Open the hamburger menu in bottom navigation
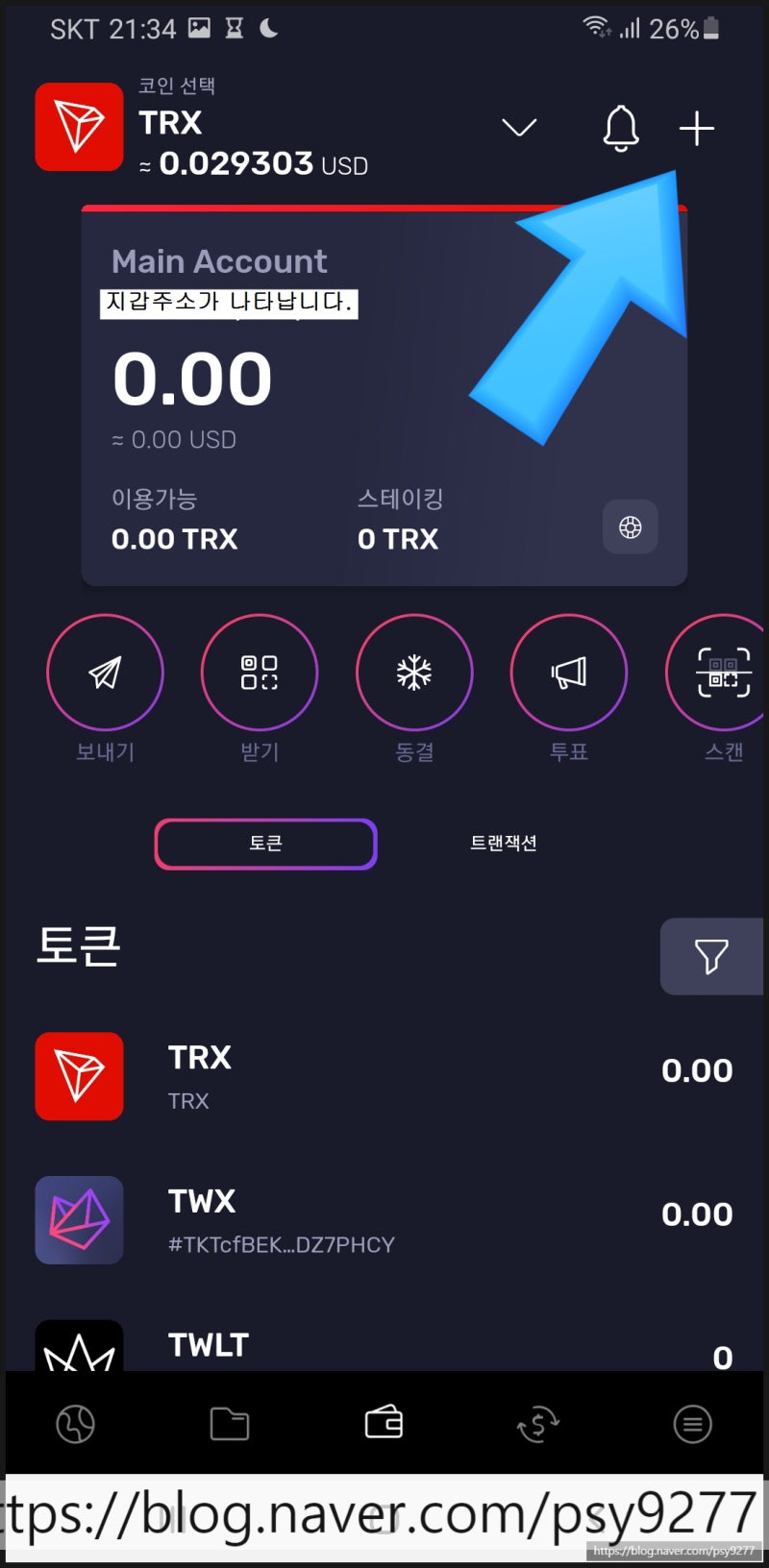The width and height of the screenshot is (769, 1568). click(692, 1425)
